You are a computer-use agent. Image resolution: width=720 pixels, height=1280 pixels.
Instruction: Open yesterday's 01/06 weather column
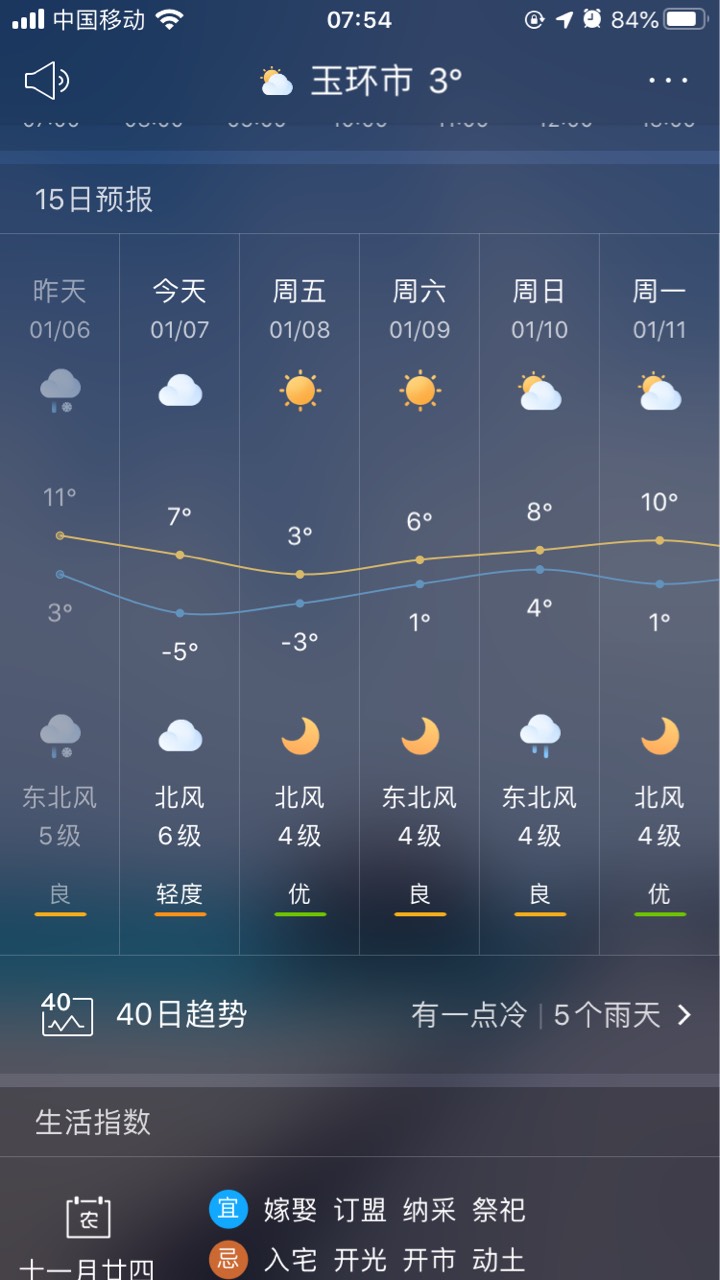point(60,590)
